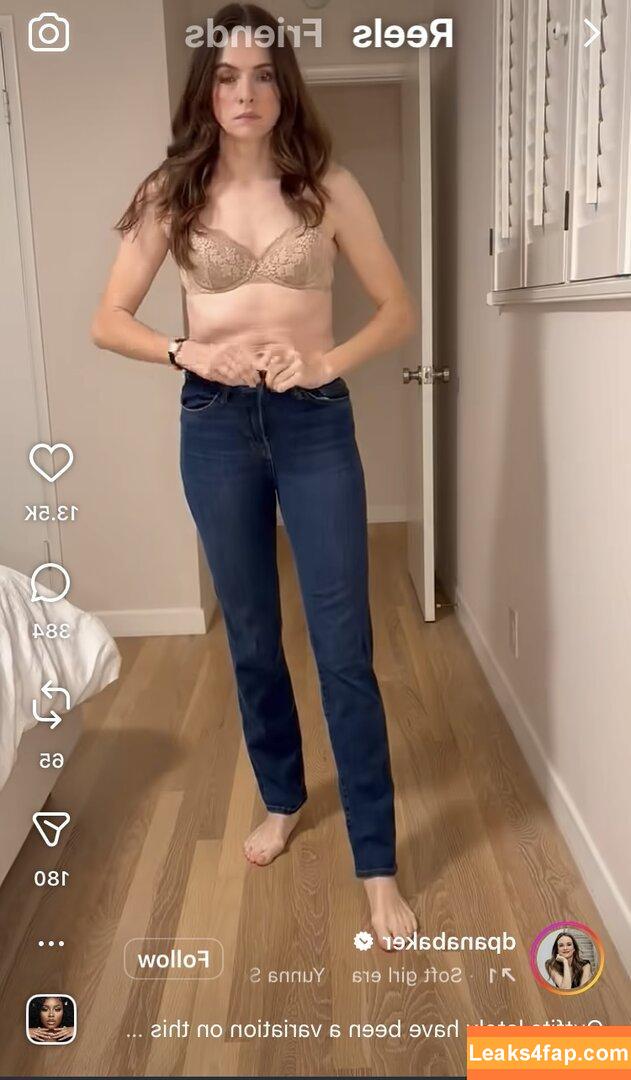Open the three-dot more options menu

[51, 943]
